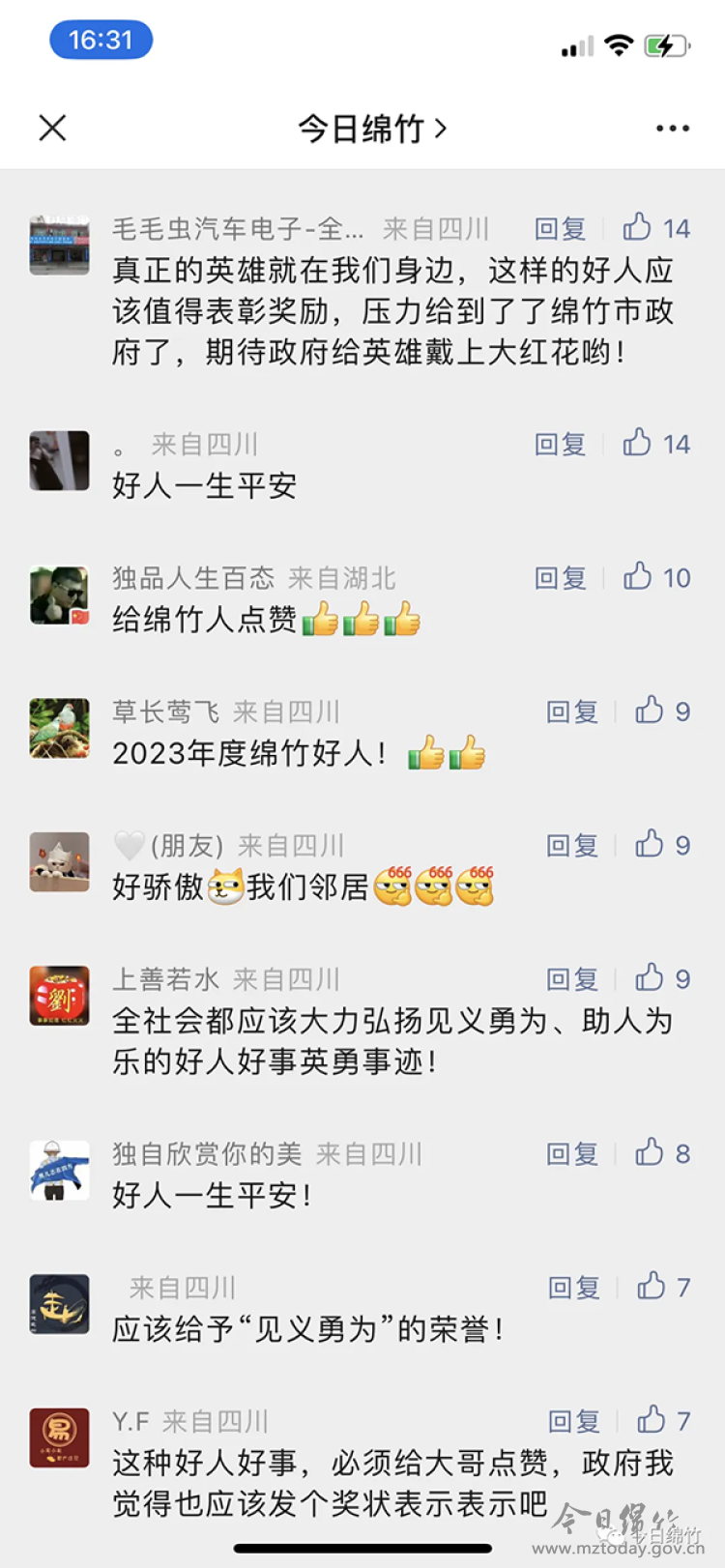Like 独自欣赏你的美's comment
Screen dimensions: 725x1568
[662, 1153]
